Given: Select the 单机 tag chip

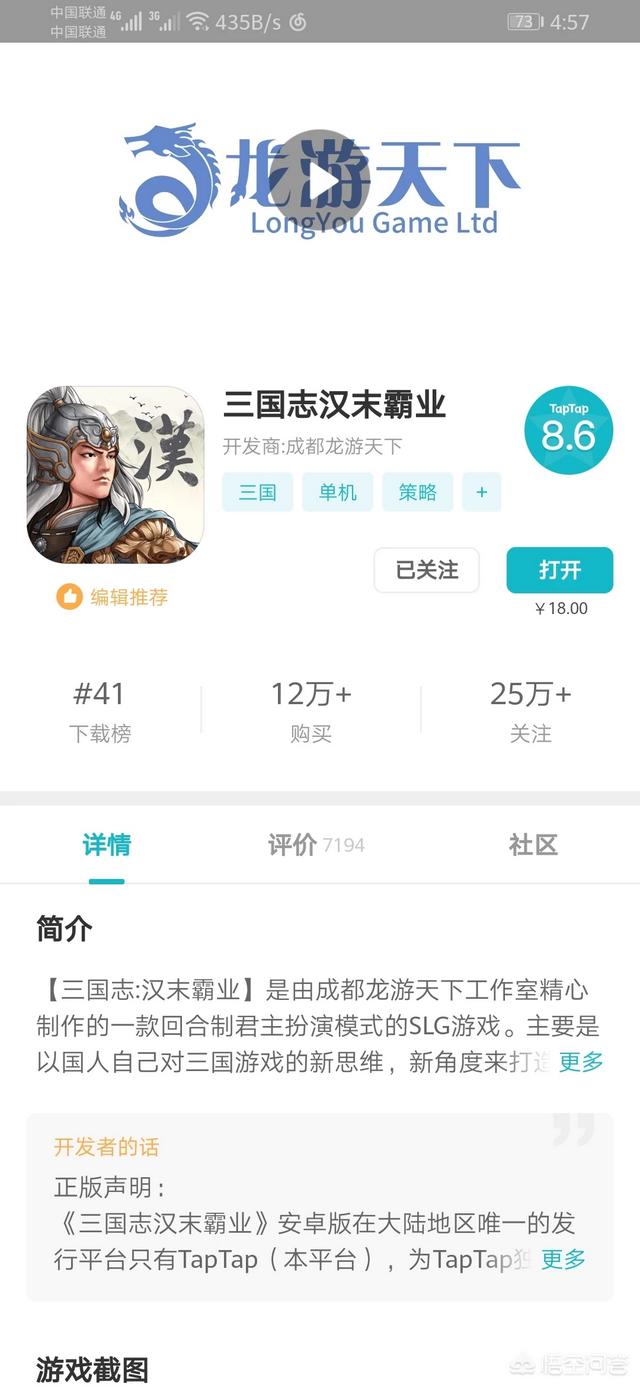Looking at the screenshot, I should pyautogui.click(x=337, y=492).
